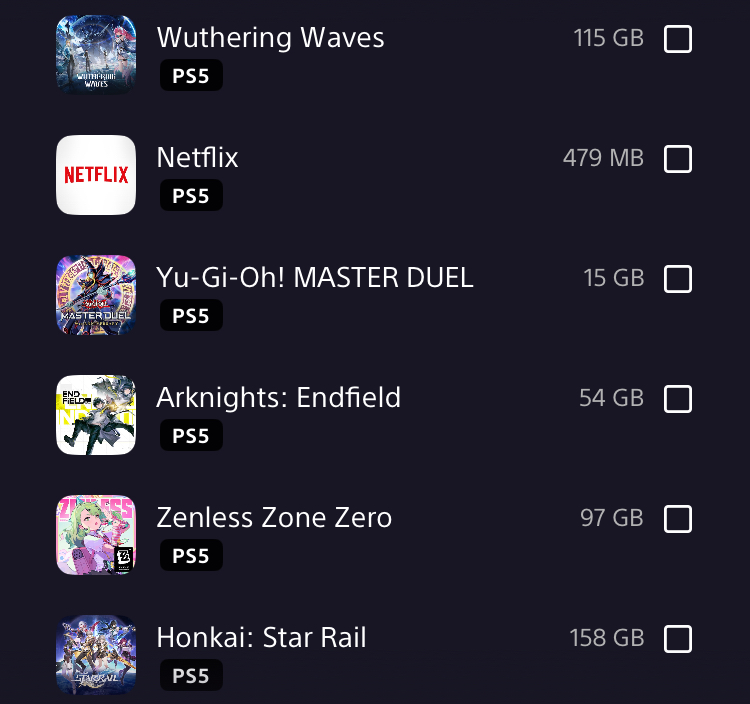
Task: Check Honkai: Star Rail's box
Action: coord(678,639)
